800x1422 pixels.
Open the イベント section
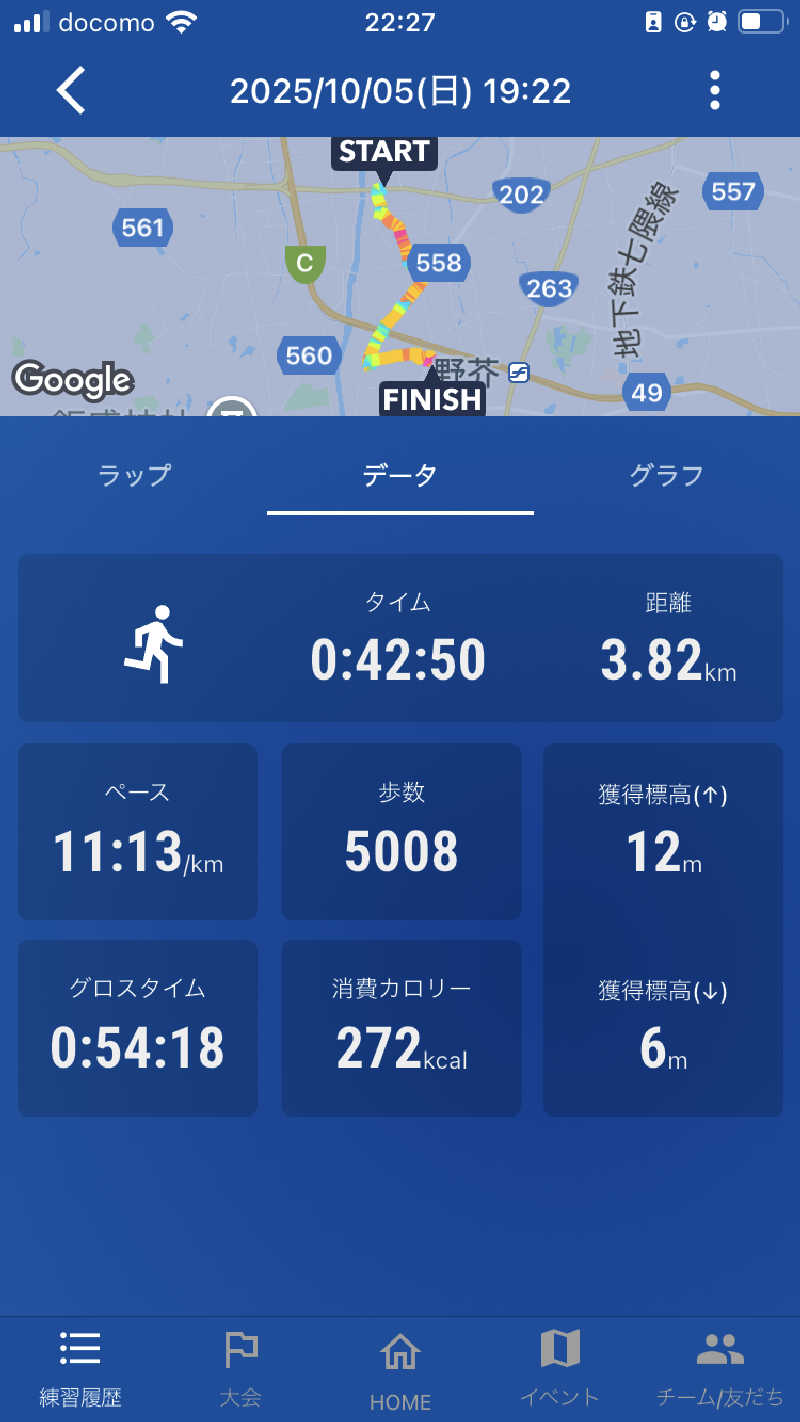pos(560,1370)
